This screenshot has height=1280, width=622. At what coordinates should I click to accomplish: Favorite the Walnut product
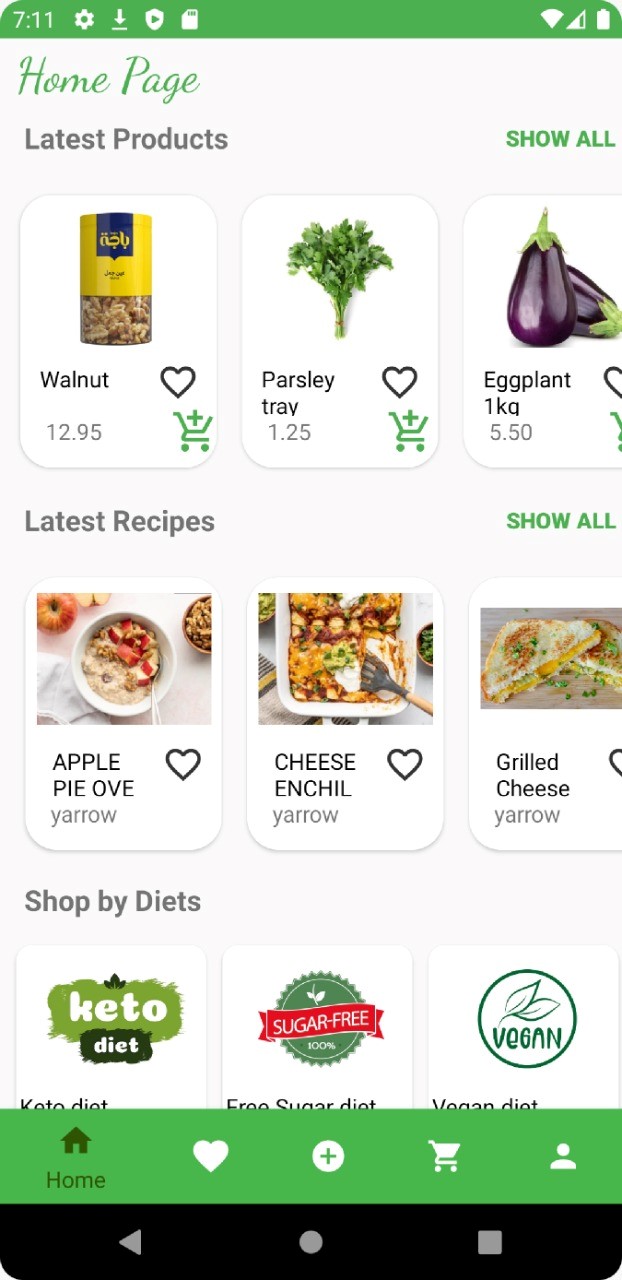(x=178, y=381)
